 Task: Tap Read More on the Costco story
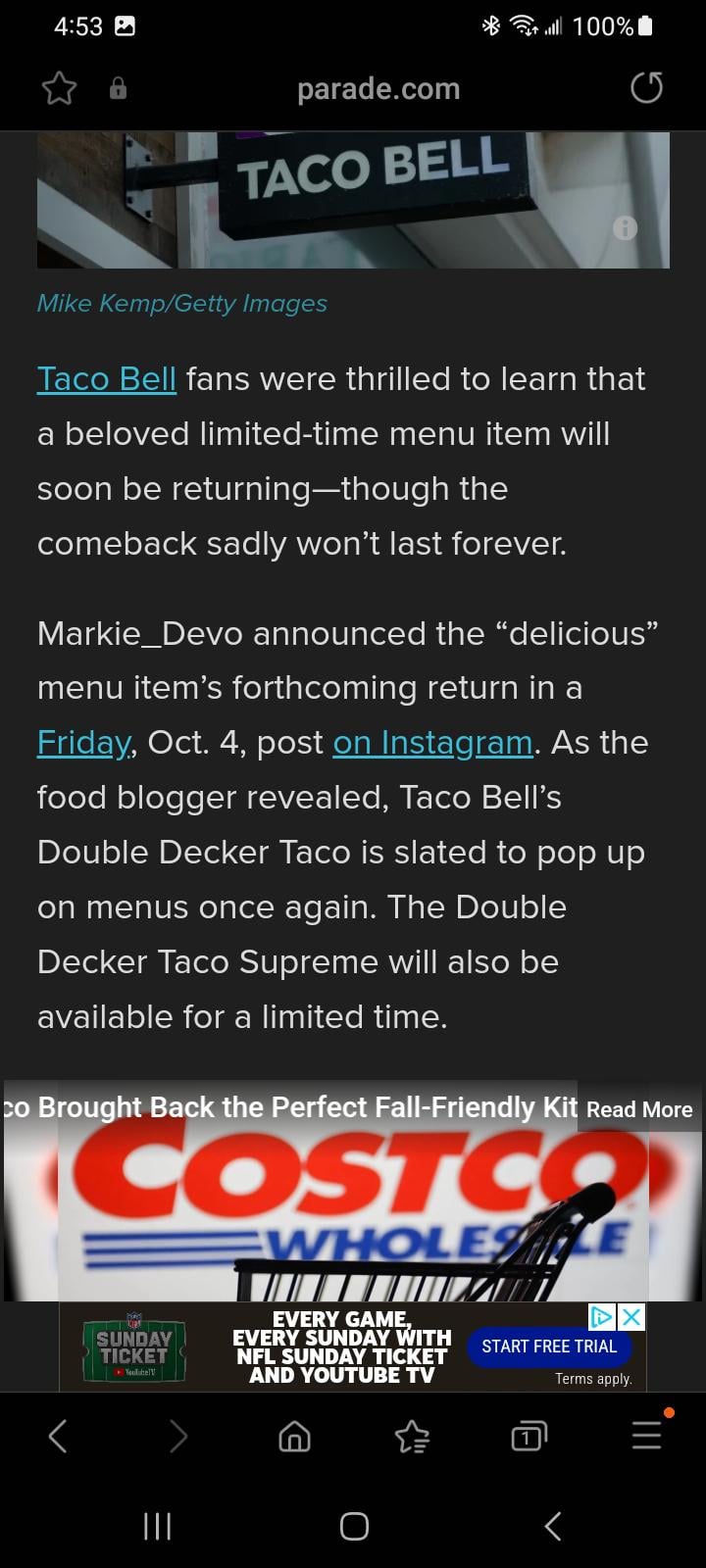click(x=639, y=1108)
